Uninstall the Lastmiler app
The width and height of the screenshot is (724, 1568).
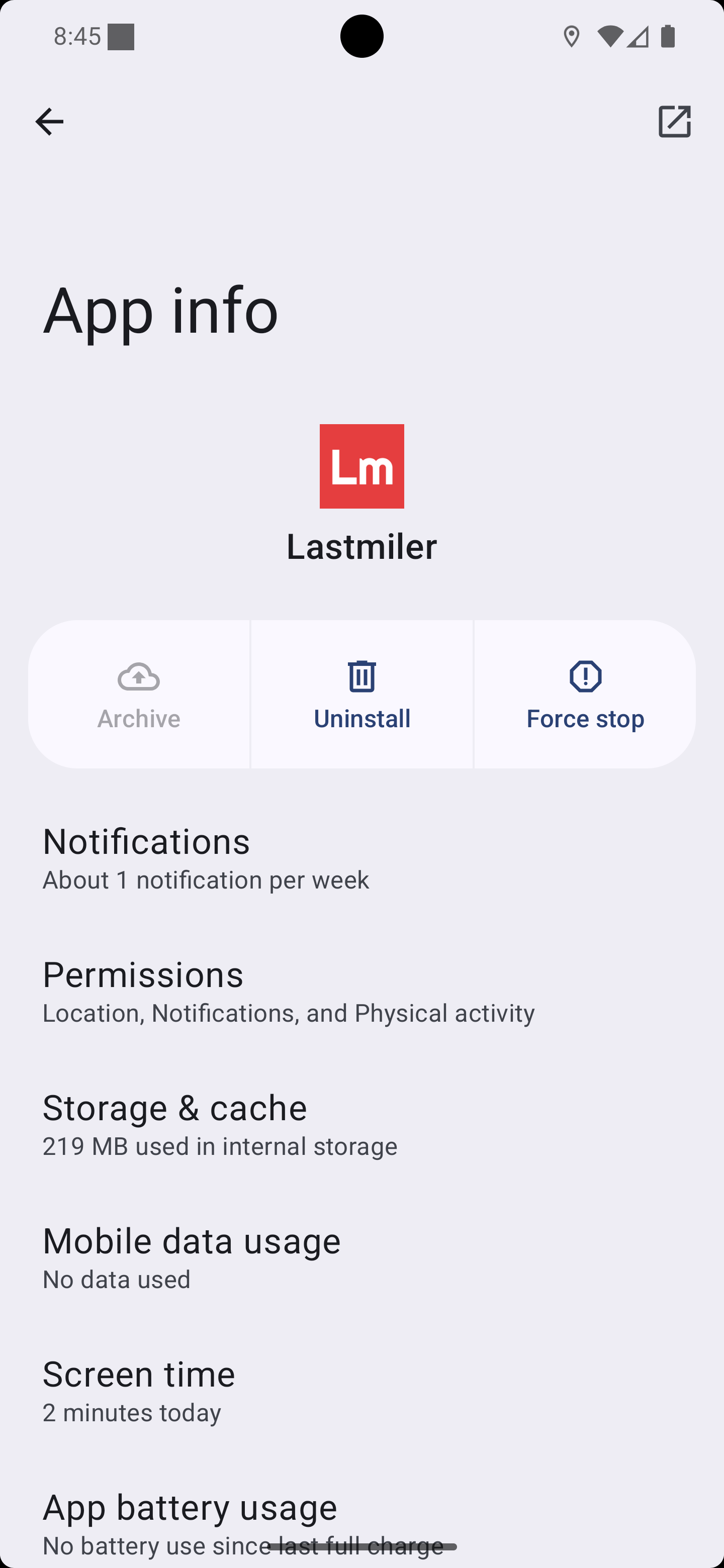pyautogui.click(x=361, y=694)
